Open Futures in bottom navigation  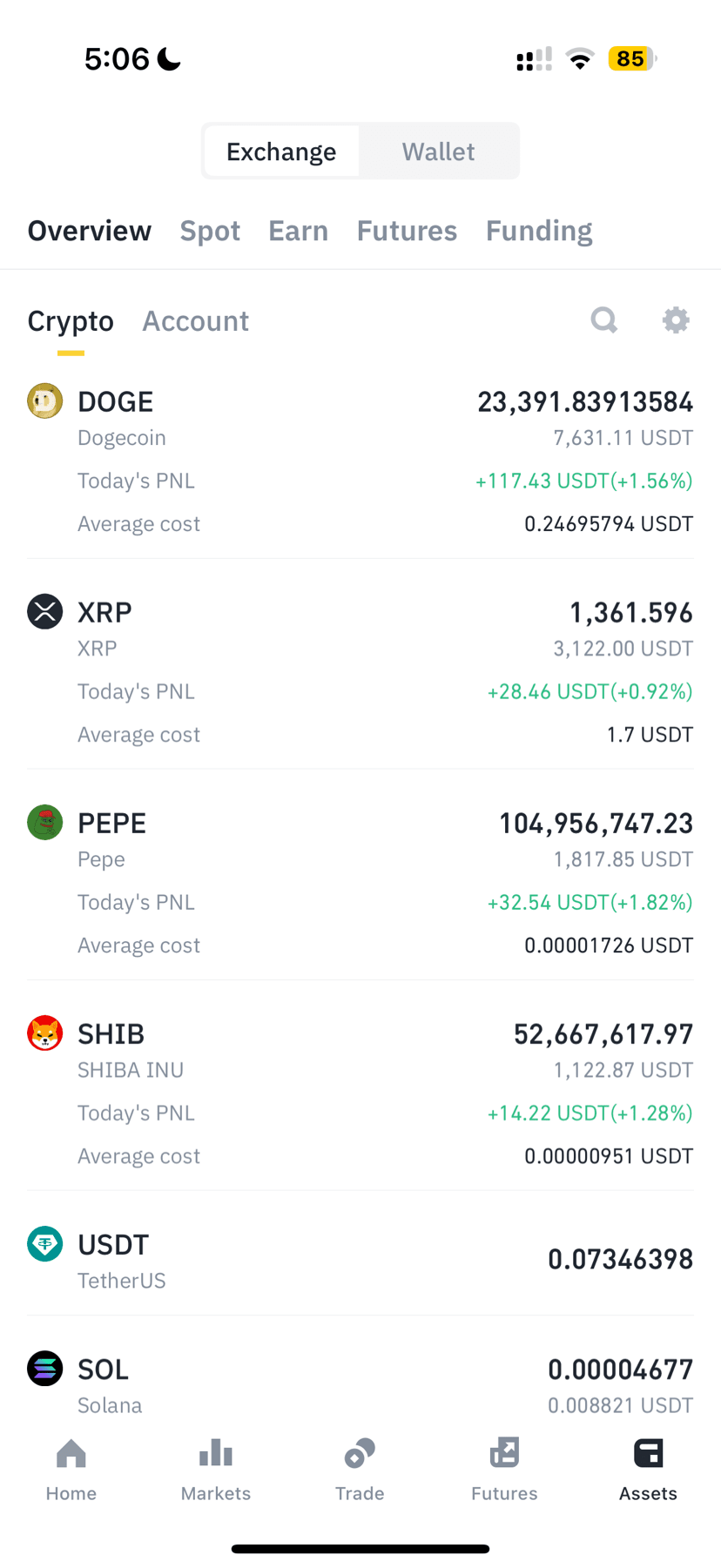[504, 1470]
